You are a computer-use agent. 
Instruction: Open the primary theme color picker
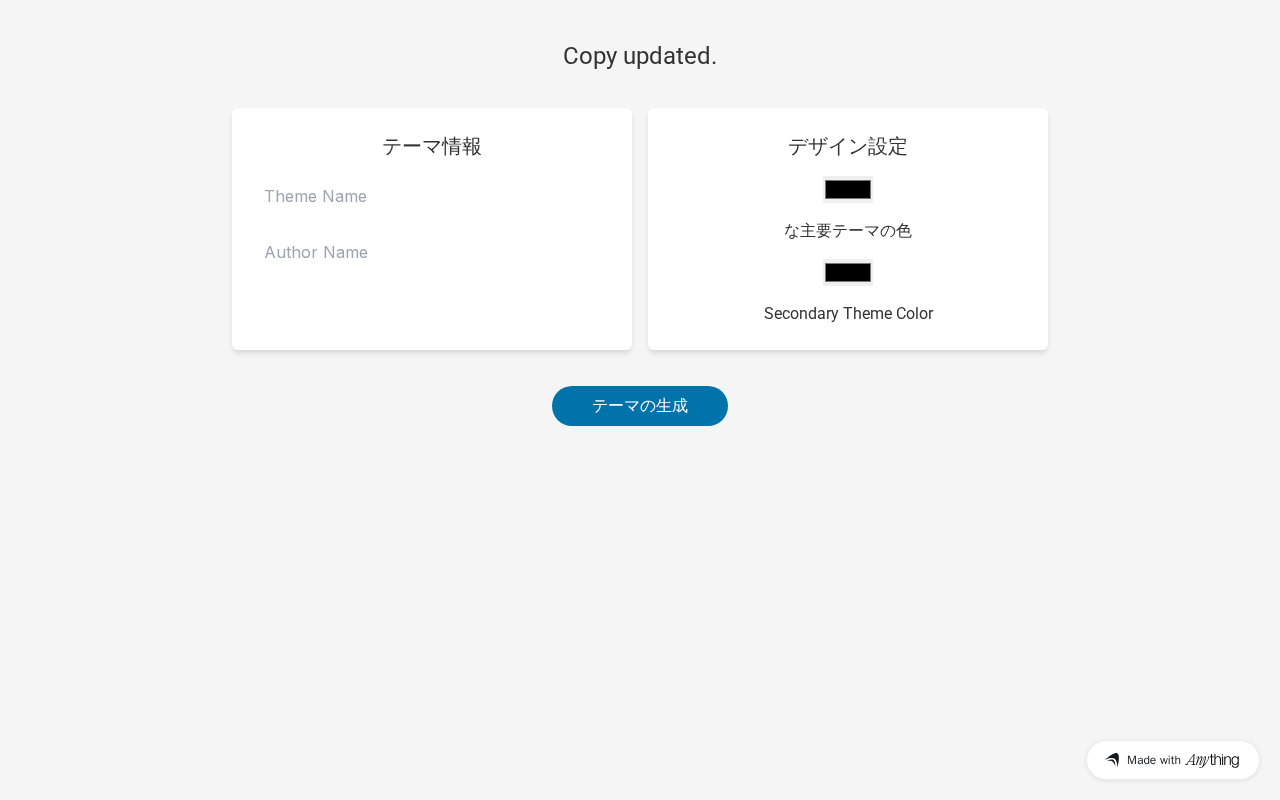pyautogui.click(x=848, y=189)
